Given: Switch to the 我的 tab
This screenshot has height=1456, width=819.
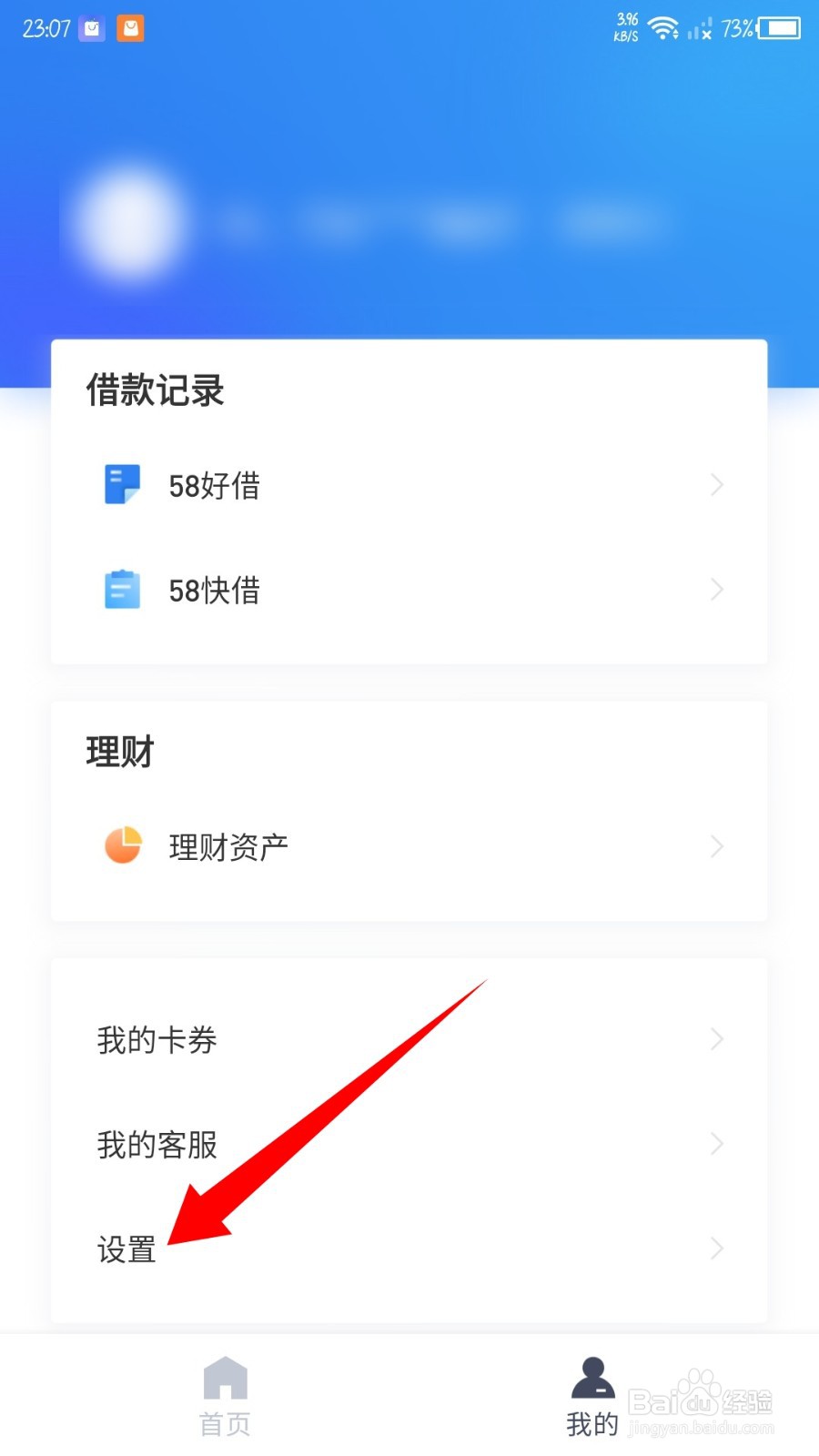Looking at the screenshot, I should [x=593, y=1397].
